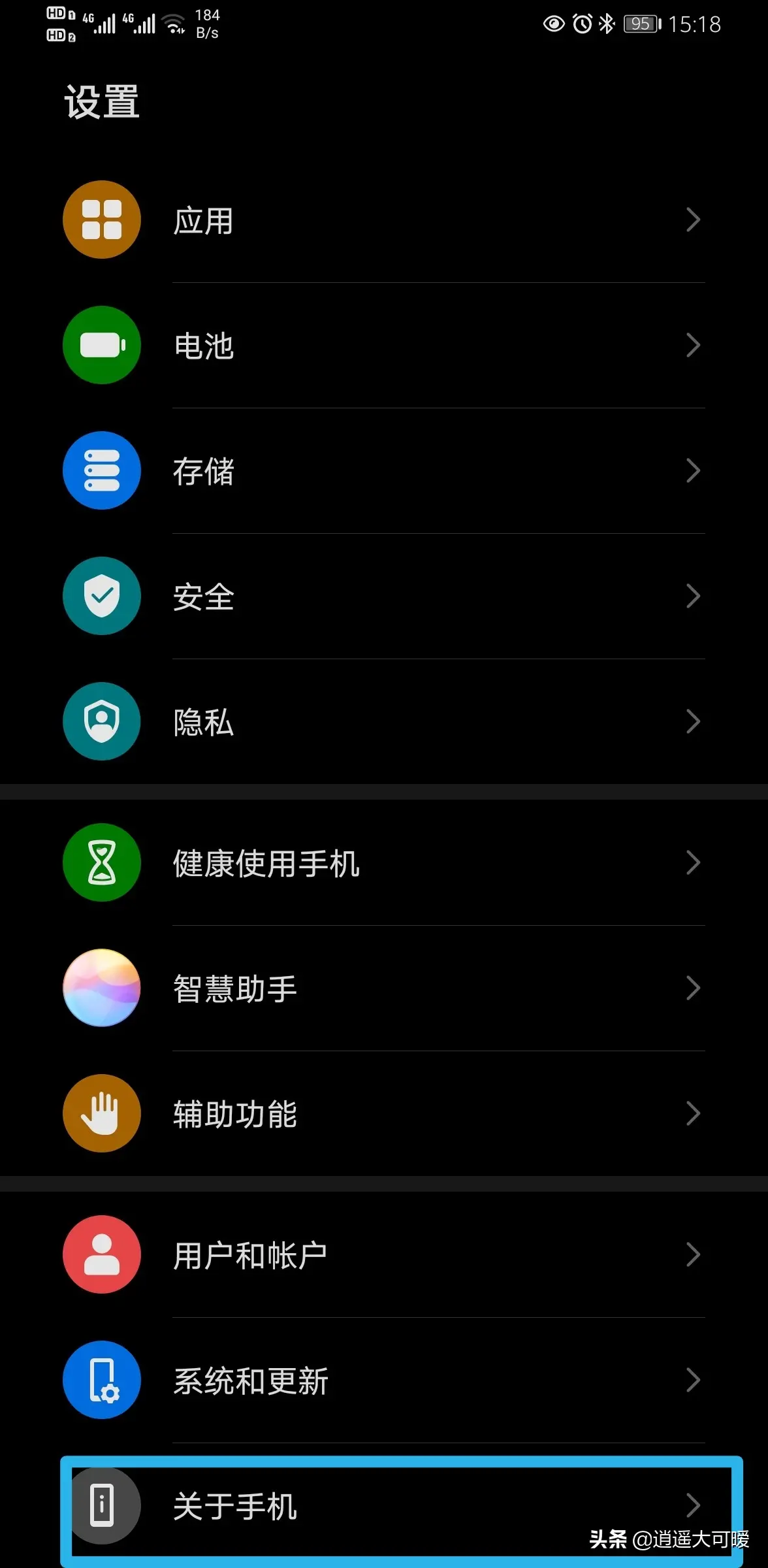
Task: Tap the 隐私 privacy shield icon
Action: pos(101,721)
